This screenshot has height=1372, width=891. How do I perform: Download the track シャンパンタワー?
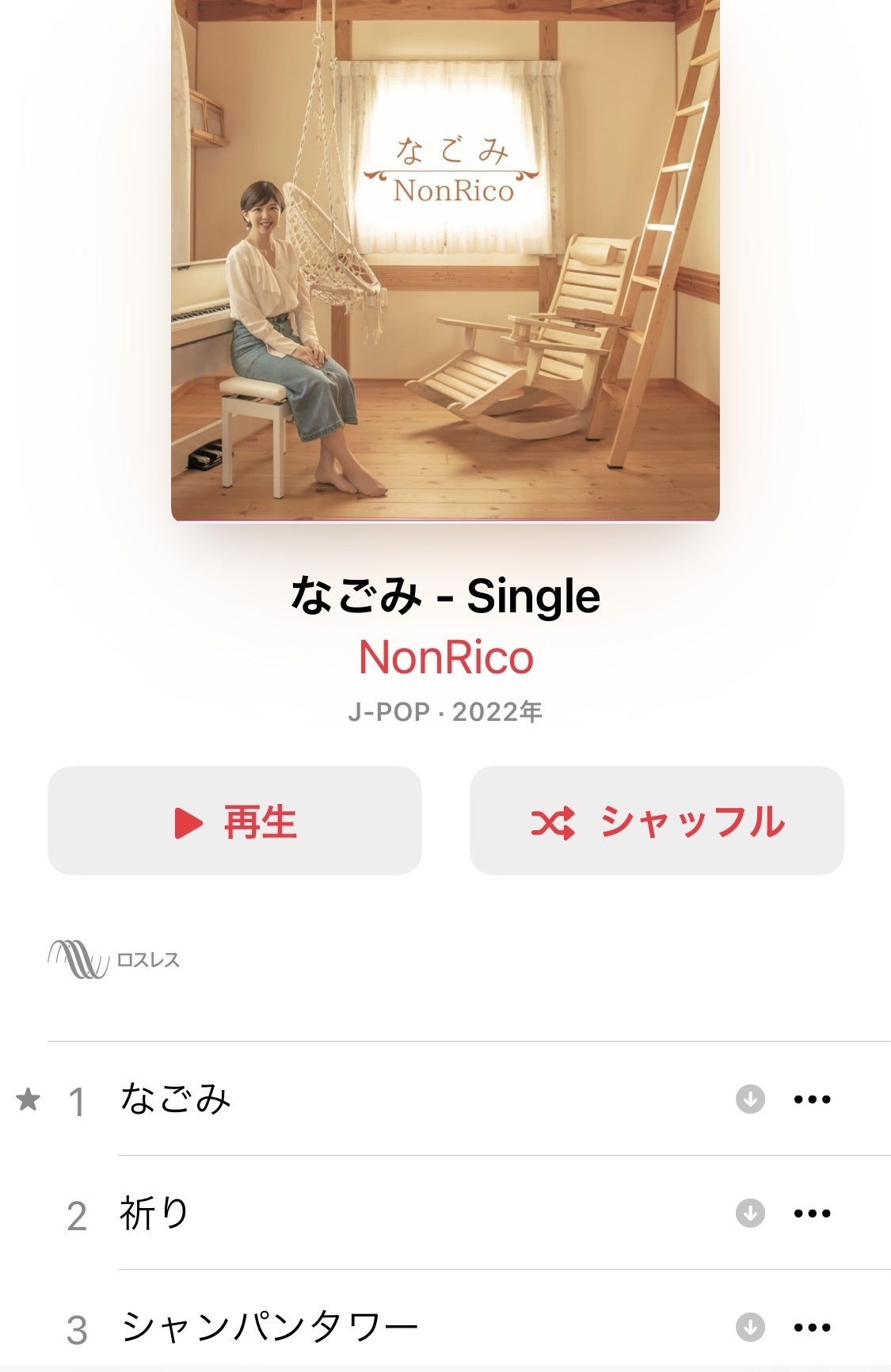tap(750, 1327)
